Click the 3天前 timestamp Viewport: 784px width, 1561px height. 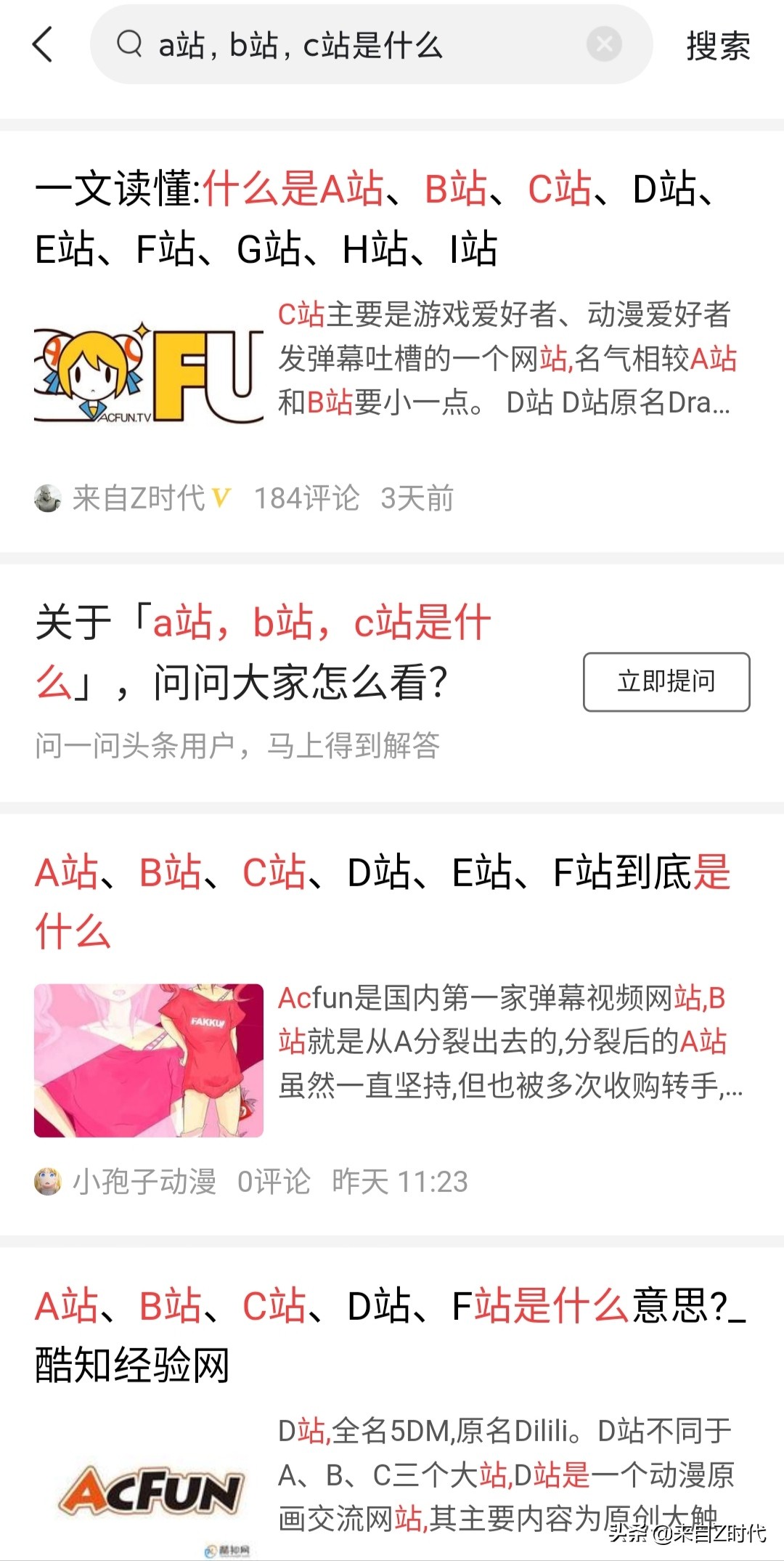(x=417, y=498)
